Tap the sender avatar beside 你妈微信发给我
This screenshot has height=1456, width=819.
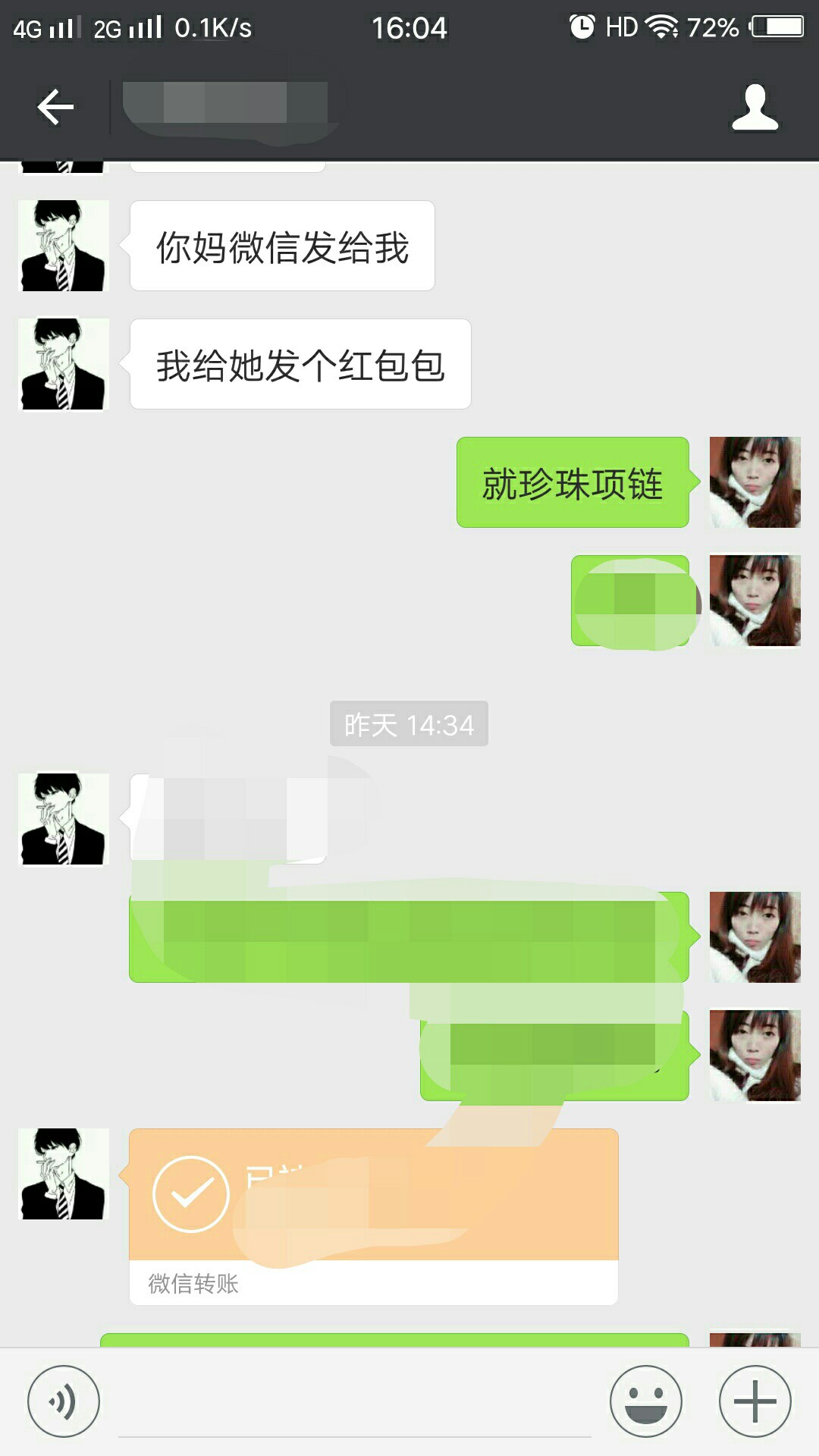(x=64, y=246)
